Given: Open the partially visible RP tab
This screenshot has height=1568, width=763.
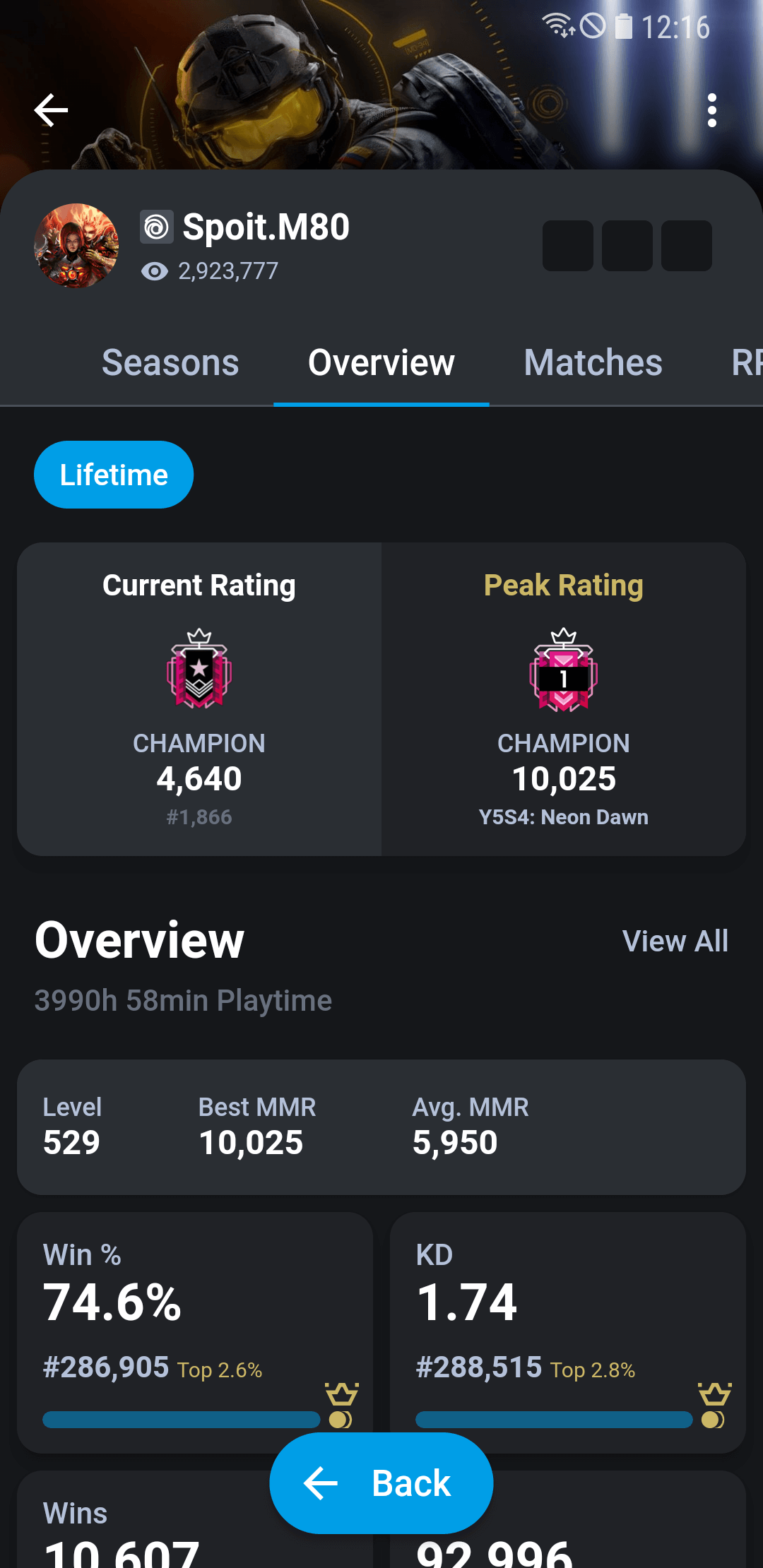Looking at the screenshot, I should click(x=750, y=362).
